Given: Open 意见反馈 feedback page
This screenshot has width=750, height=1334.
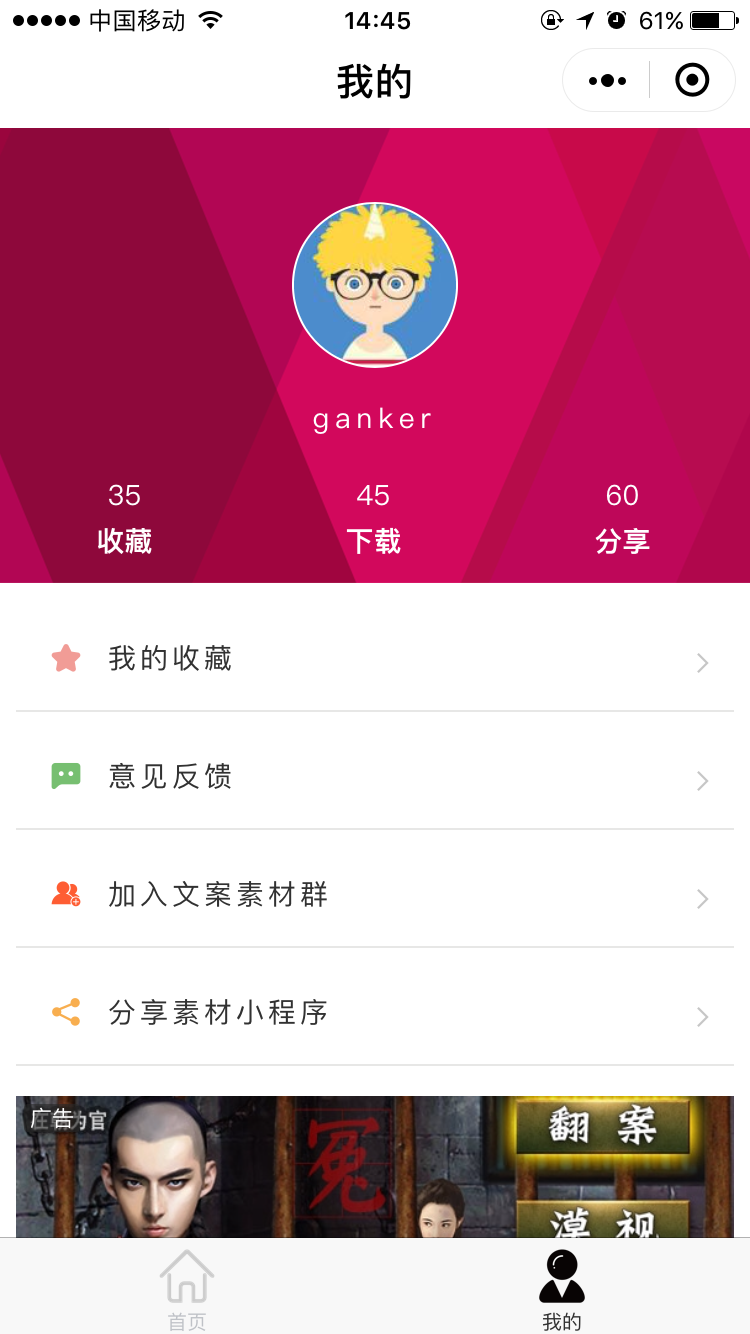Looking at the screenshot, I should 375,777.
